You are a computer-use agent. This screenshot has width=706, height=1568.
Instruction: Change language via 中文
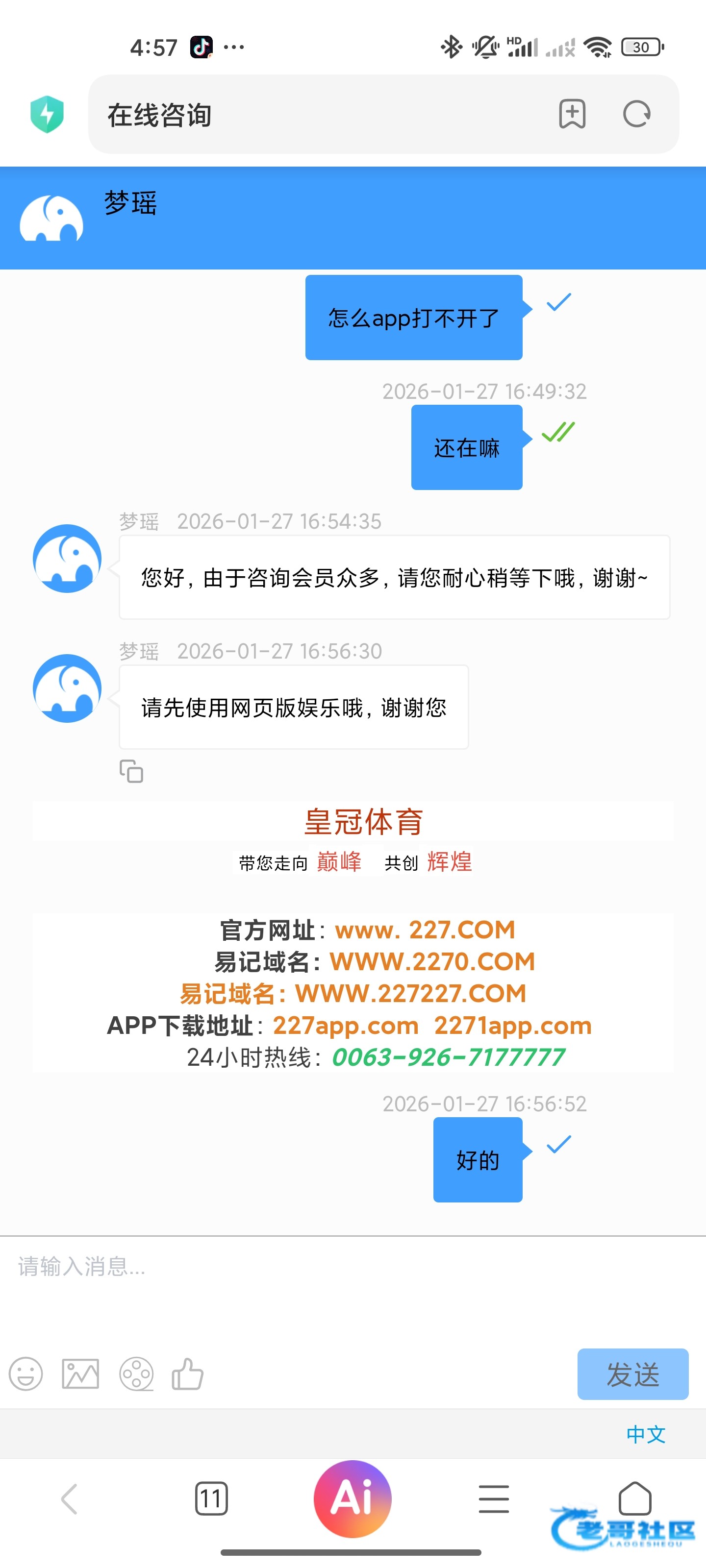[645, 1435]
